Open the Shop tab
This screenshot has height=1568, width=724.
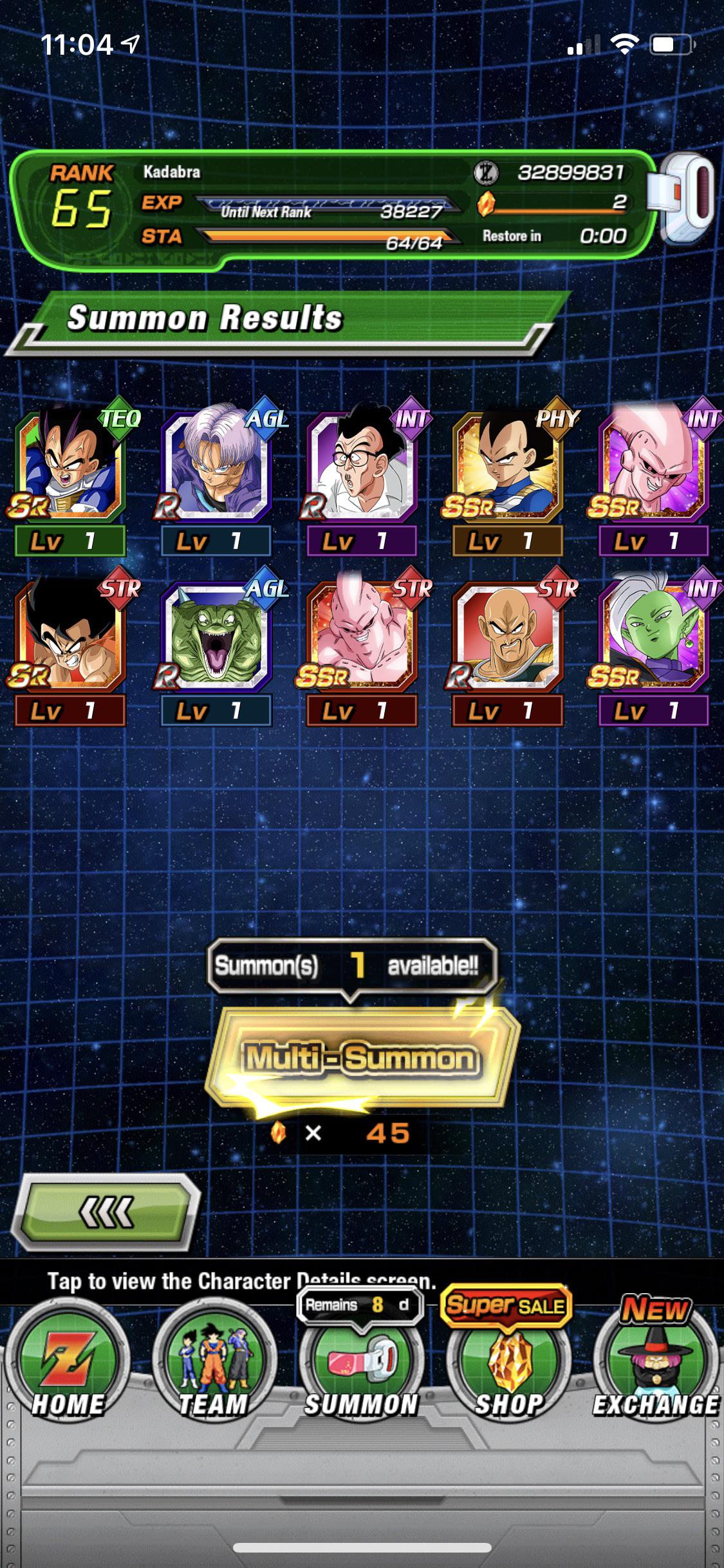coord(508,1363)
